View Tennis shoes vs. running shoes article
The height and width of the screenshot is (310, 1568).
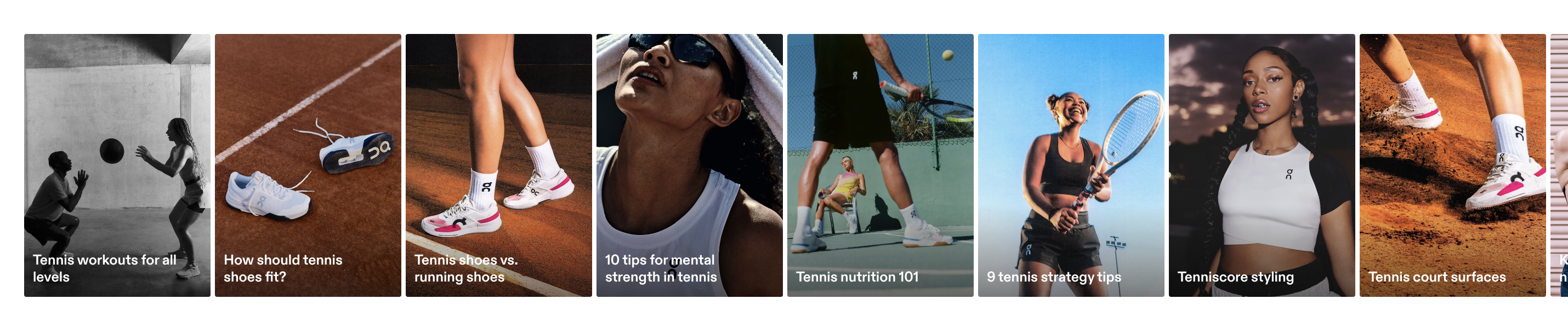pos(498,165)
